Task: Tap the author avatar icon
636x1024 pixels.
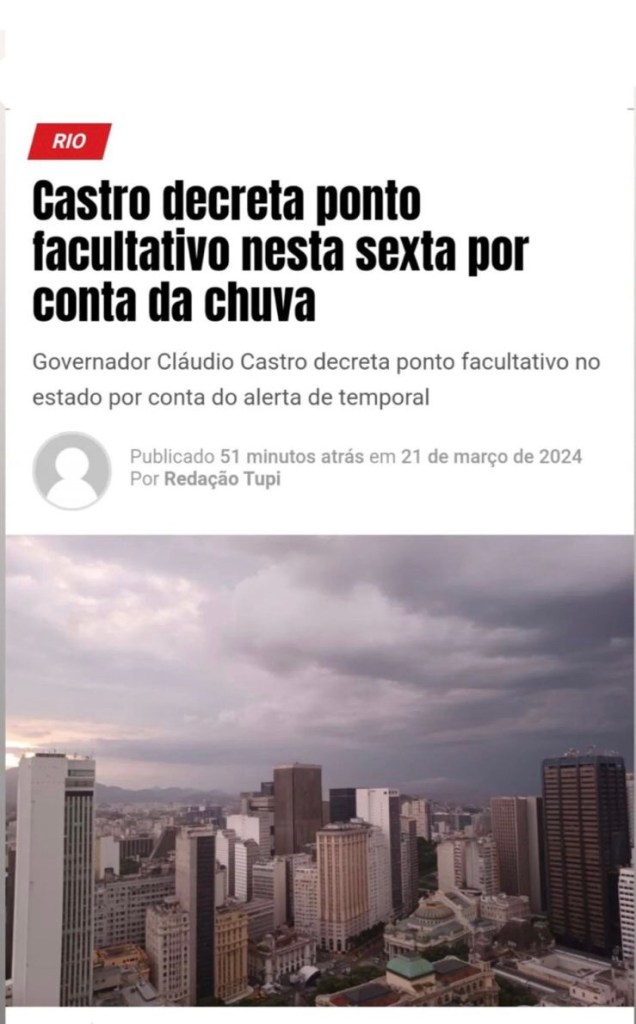Action: (72, 470)
